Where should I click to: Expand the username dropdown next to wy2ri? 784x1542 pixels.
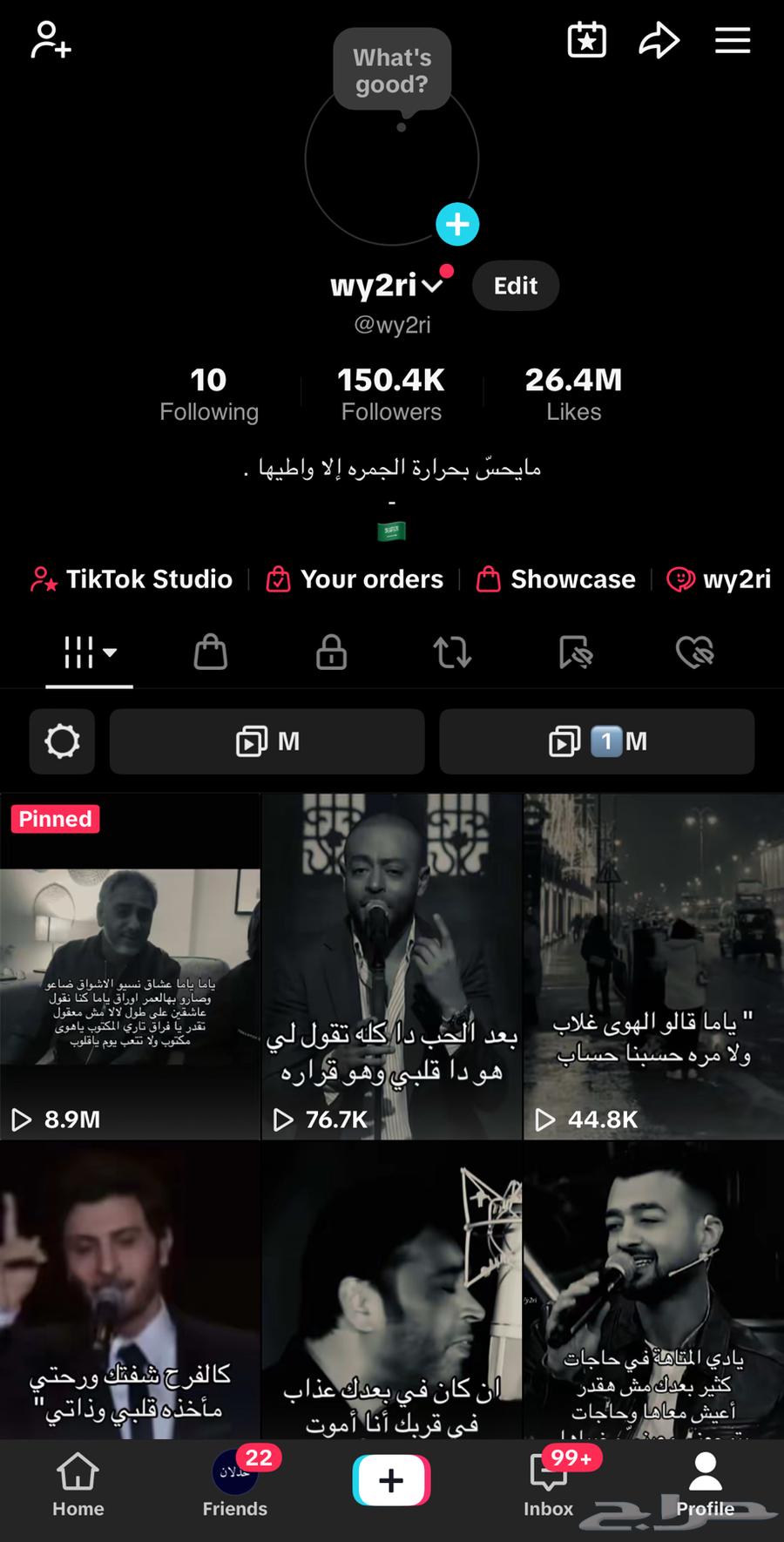coord(434,286)
